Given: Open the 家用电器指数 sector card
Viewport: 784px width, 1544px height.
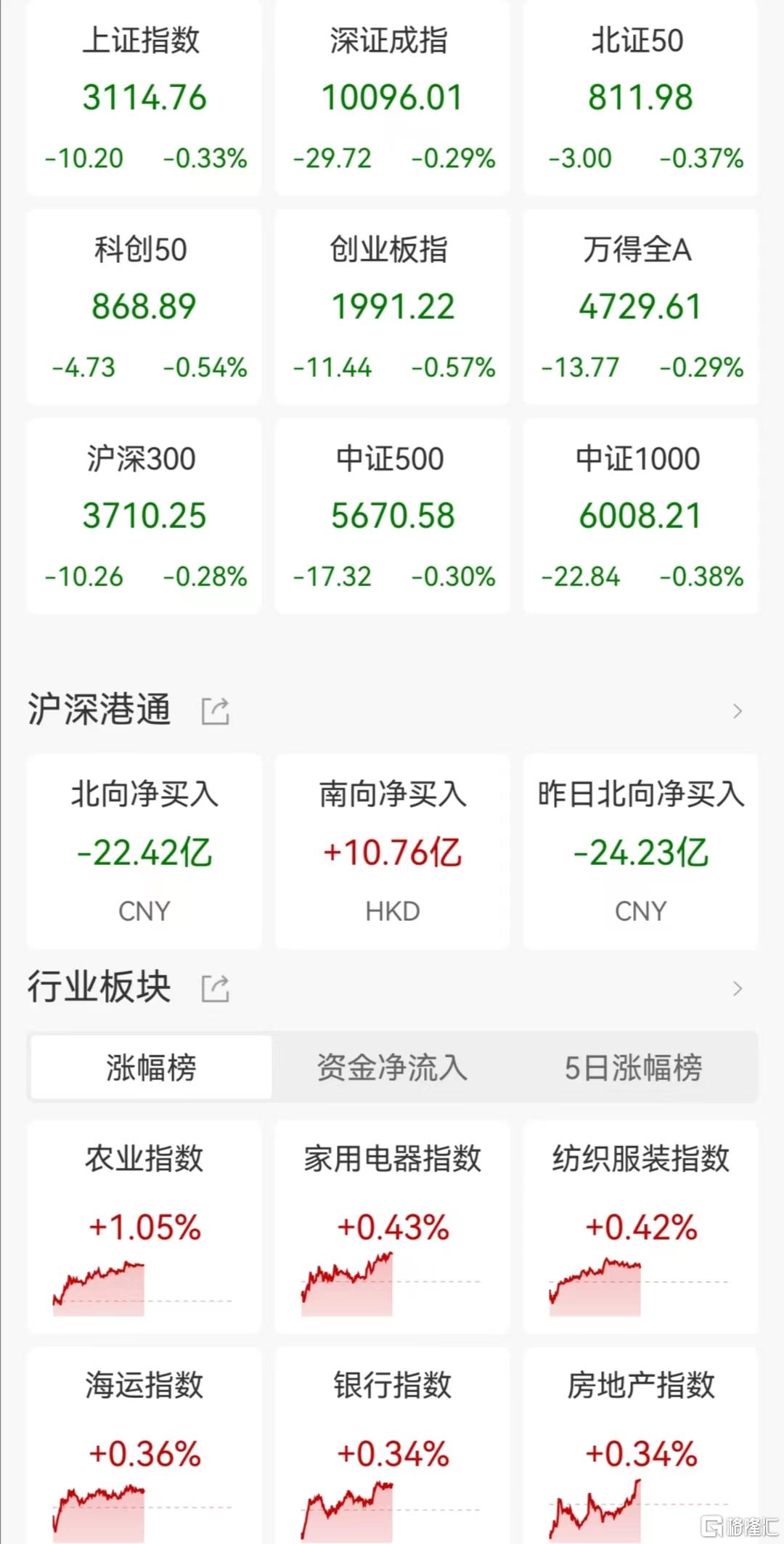Looking at the screenshot, I should point(392,1227).
